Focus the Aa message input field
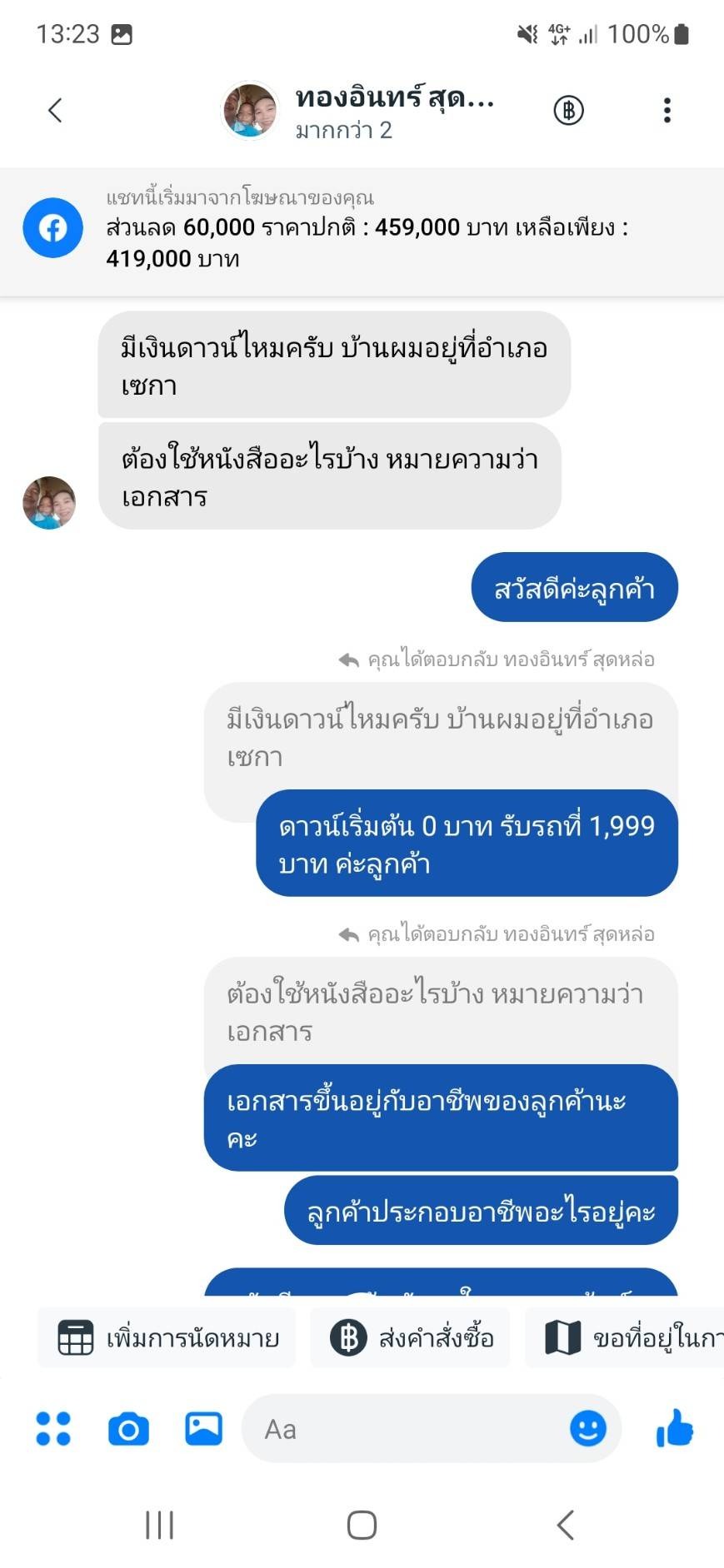 (x=400, y=1429)
